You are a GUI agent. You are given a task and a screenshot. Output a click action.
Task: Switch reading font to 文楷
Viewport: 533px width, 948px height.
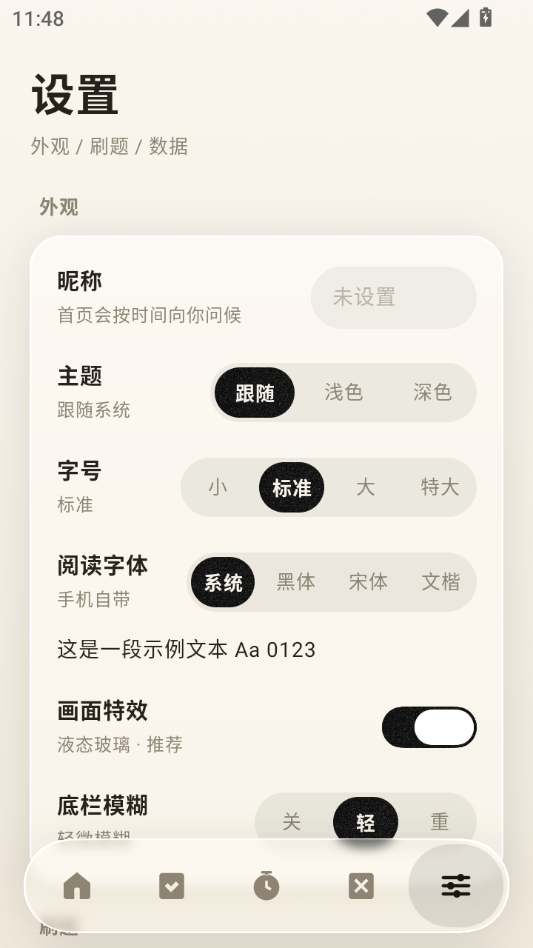(x=441, y=582)
